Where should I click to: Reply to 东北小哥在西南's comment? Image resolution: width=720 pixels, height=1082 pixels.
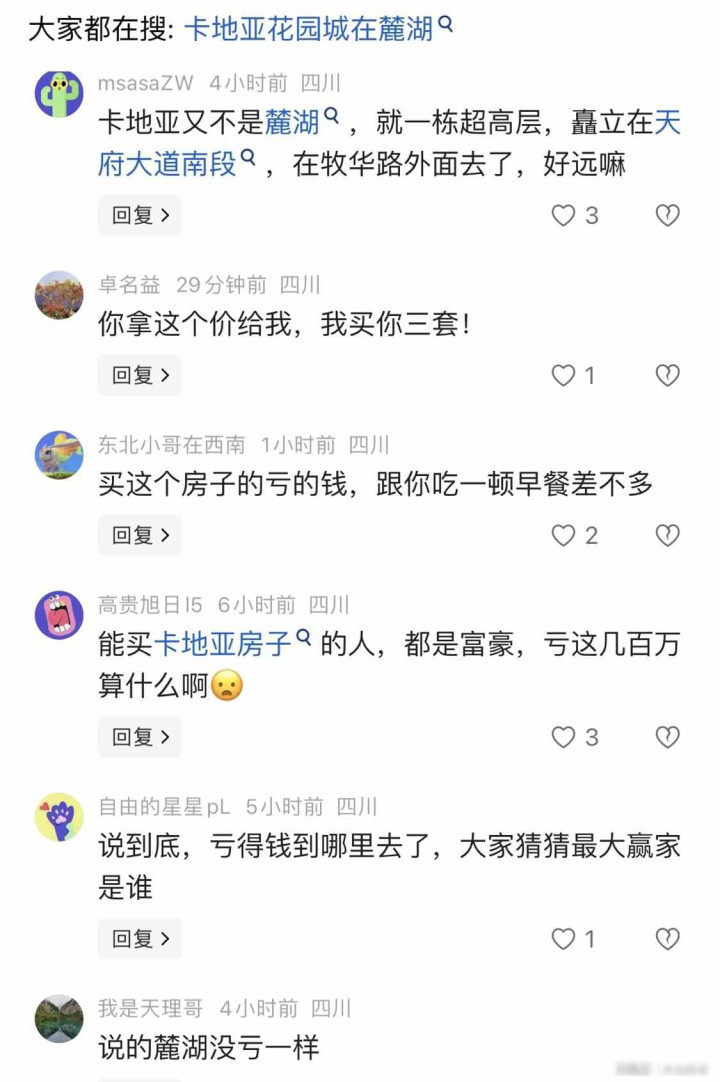(x=139, y=535)
